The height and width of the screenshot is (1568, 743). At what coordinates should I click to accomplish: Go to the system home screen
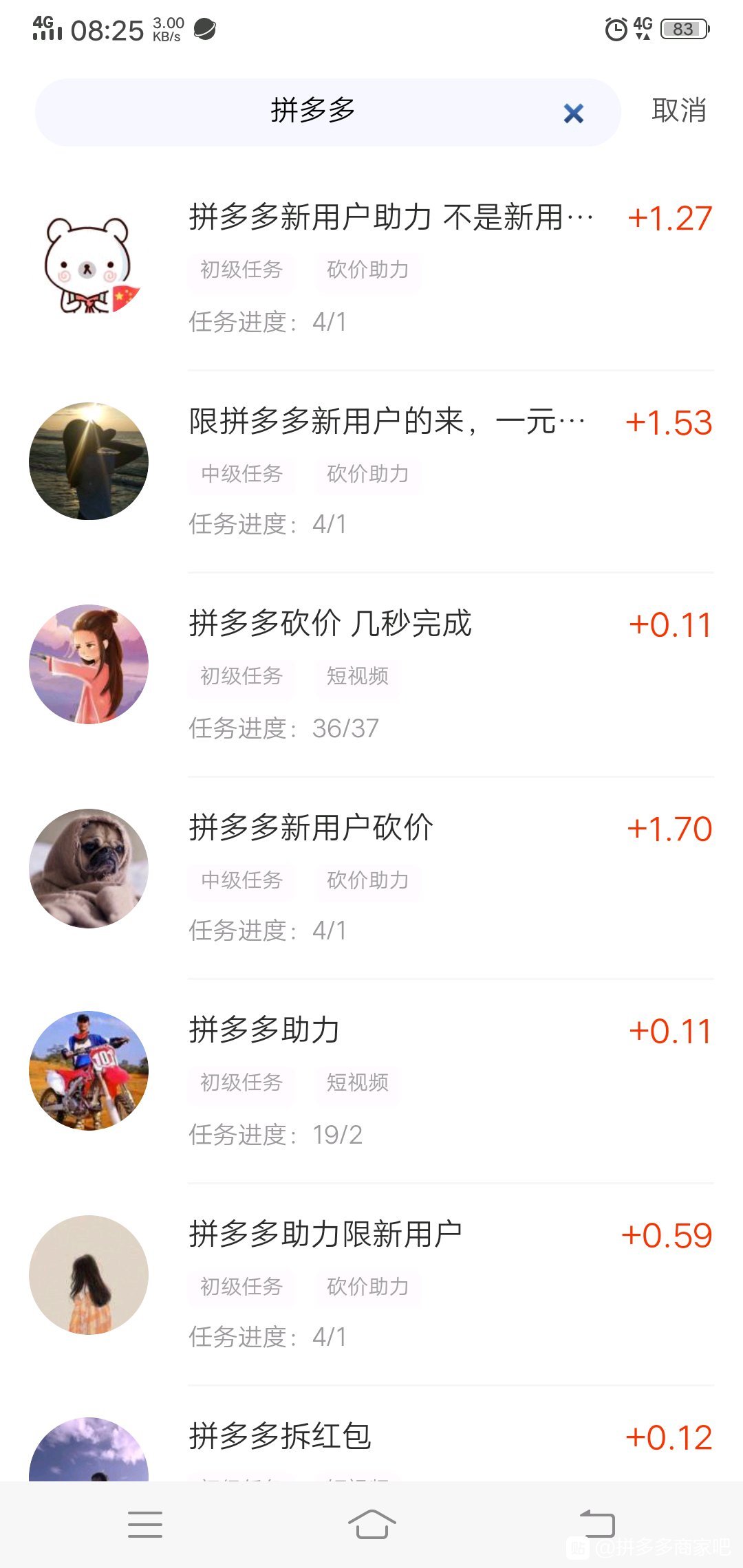[371, 1523]
